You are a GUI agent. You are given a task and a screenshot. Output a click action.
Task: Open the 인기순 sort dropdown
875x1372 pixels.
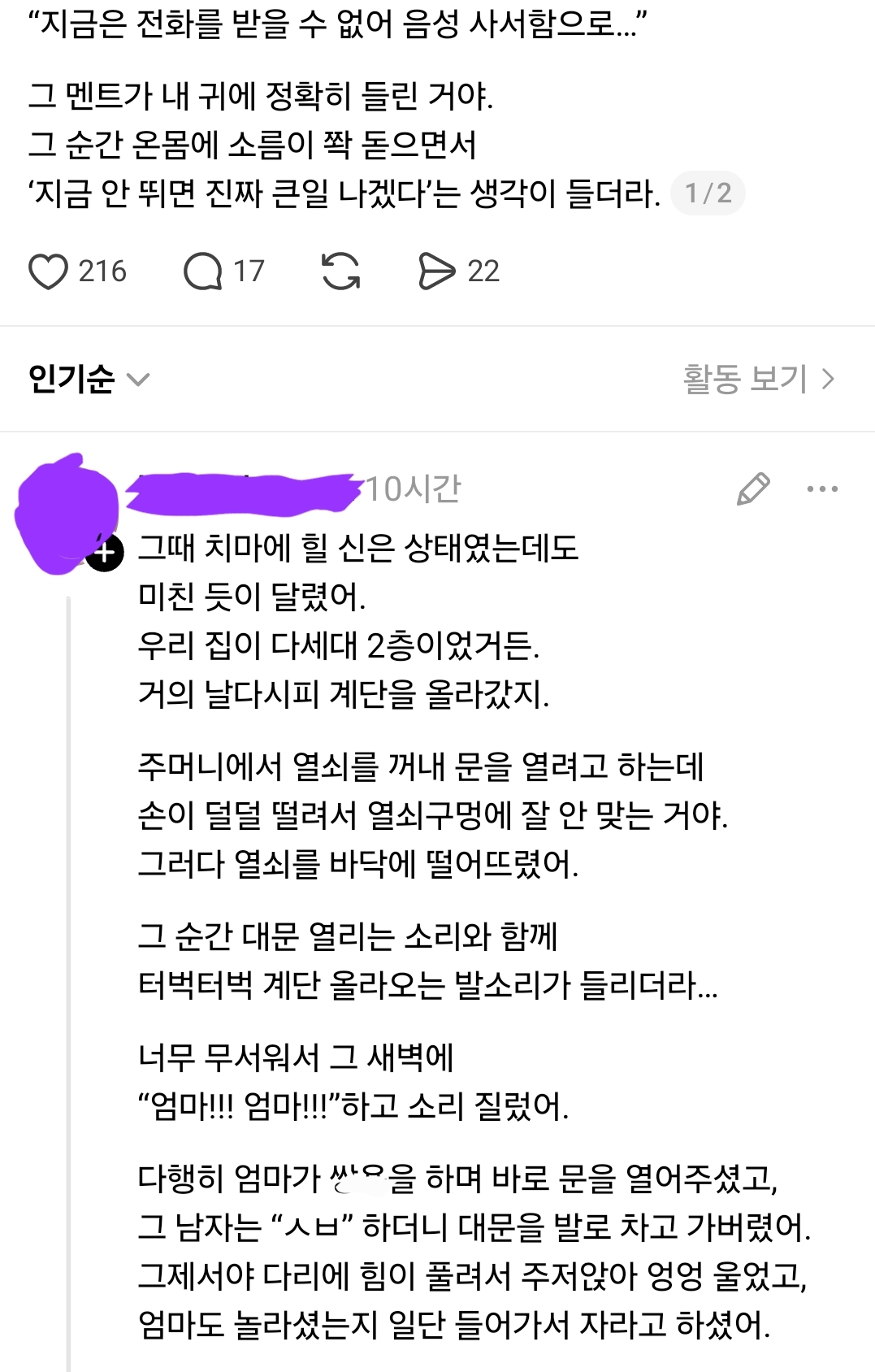coord(89,379)
